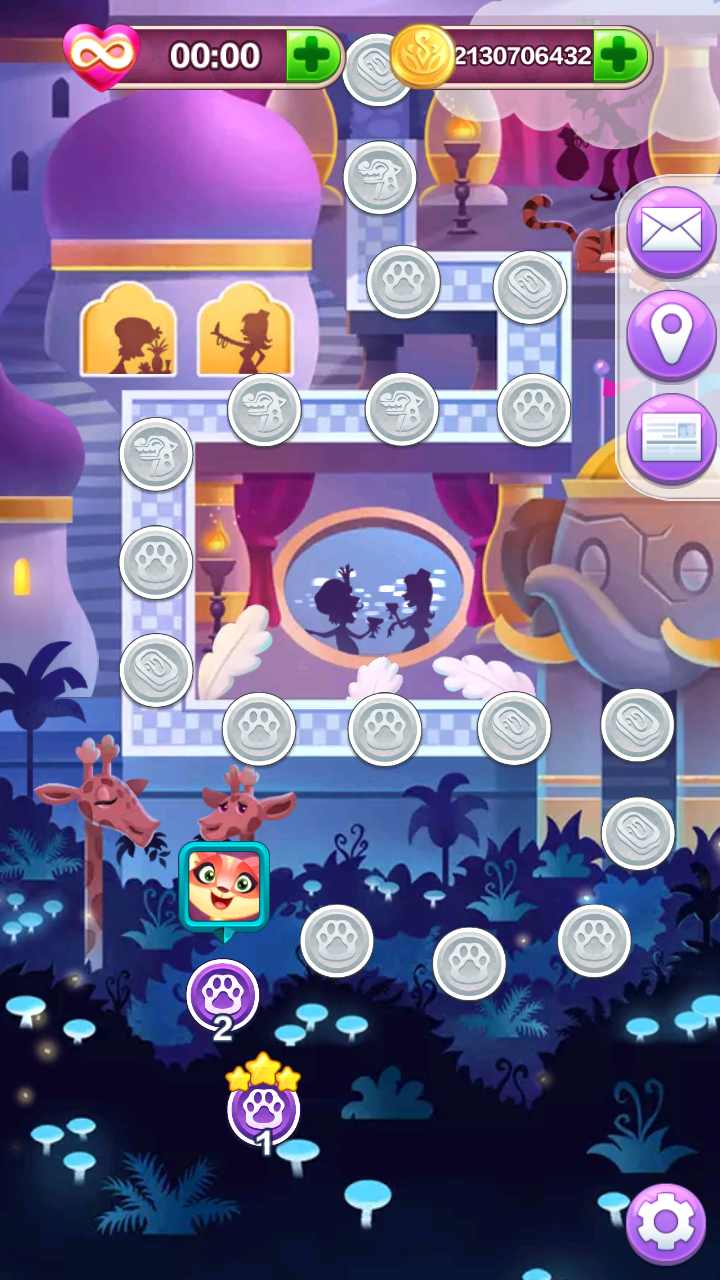Screen dimensions: 720x1280
Task: Buy more coins with the plus button
Action: click(620, 56)
